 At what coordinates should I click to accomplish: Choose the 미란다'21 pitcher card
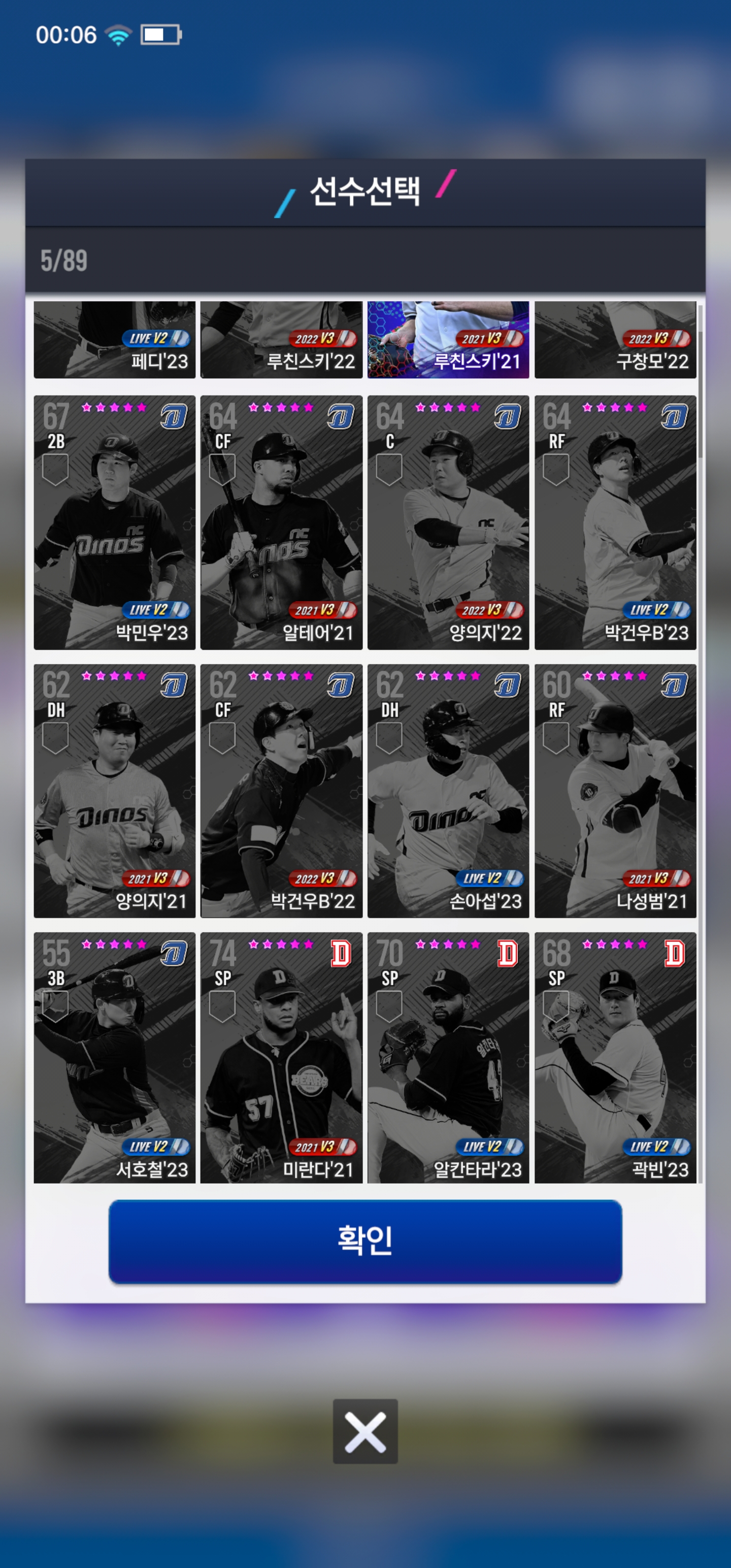pos(281,1057)
